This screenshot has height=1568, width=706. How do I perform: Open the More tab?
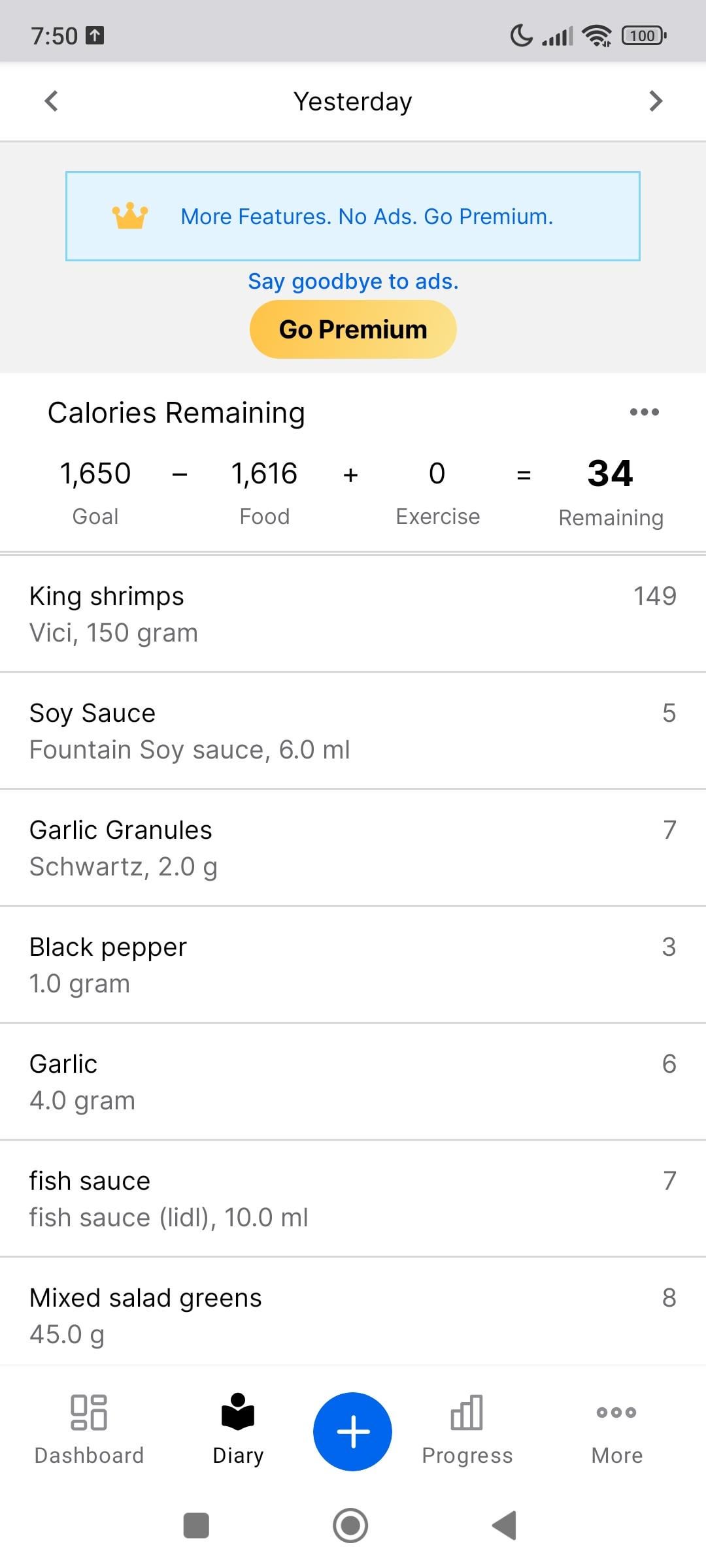pyautogui.click(x=616, y=1429)
